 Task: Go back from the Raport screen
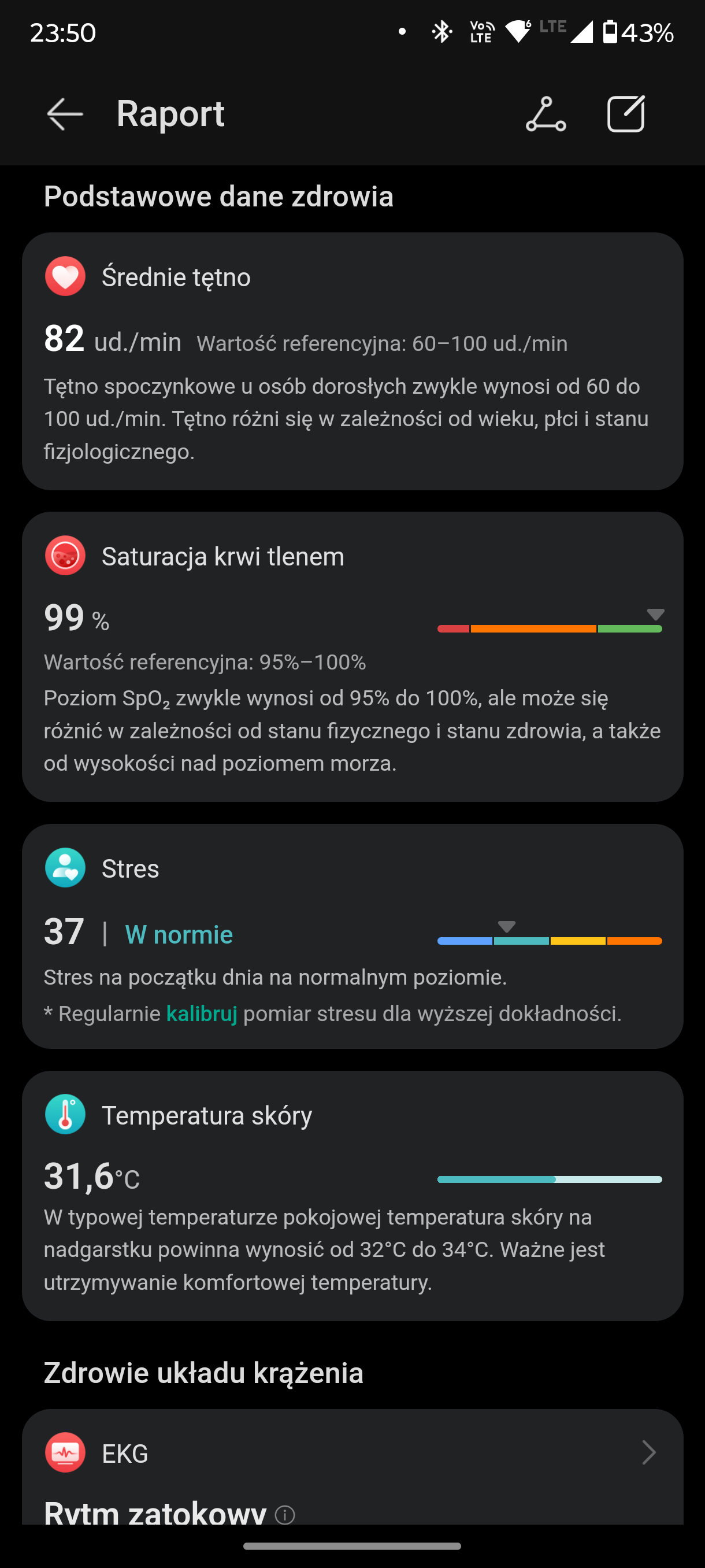pyautogui.click(x=65, y=114)
